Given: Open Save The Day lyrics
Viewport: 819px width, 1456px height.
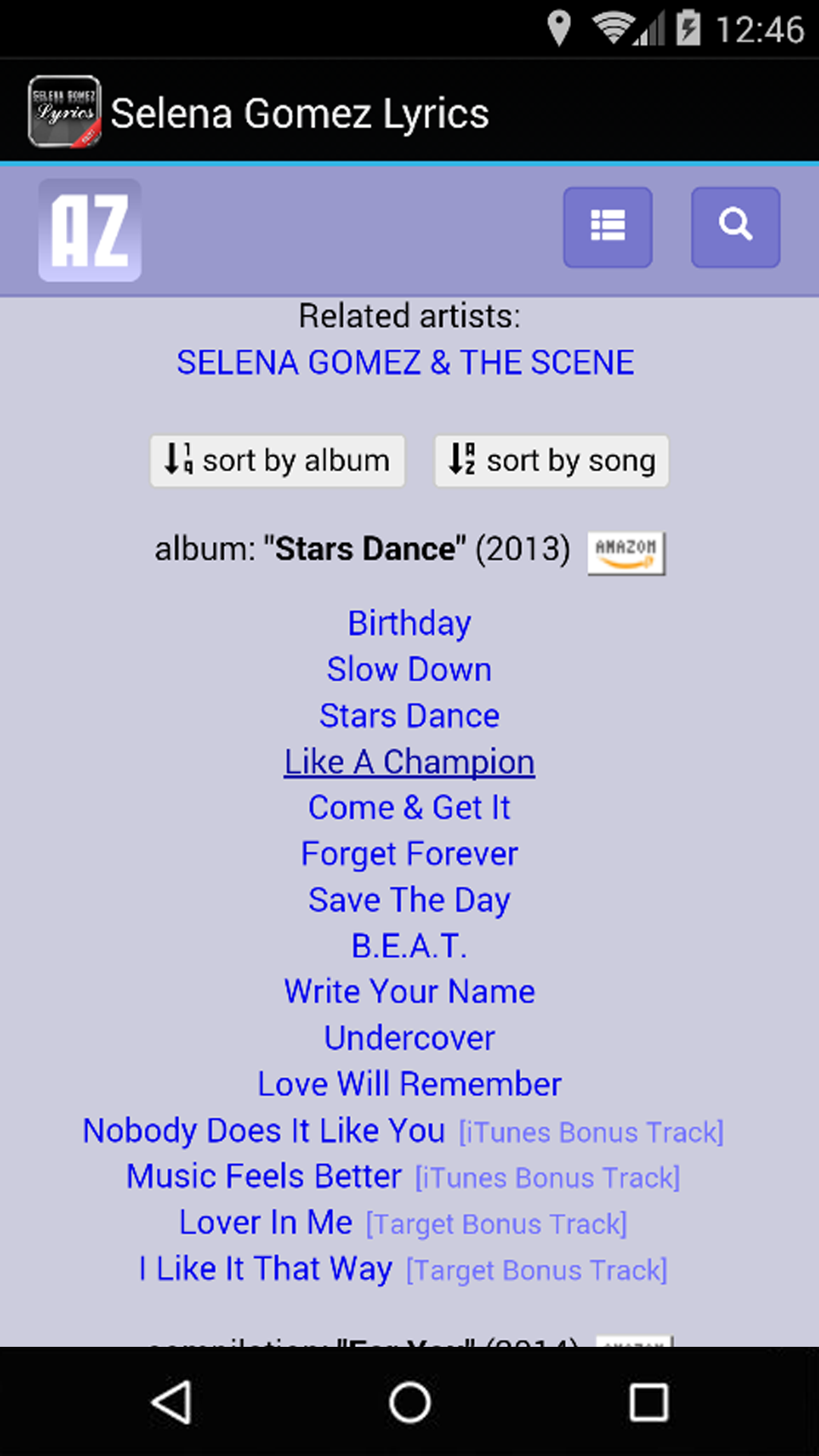Looking at the screenshot, I should pos(409,900).
